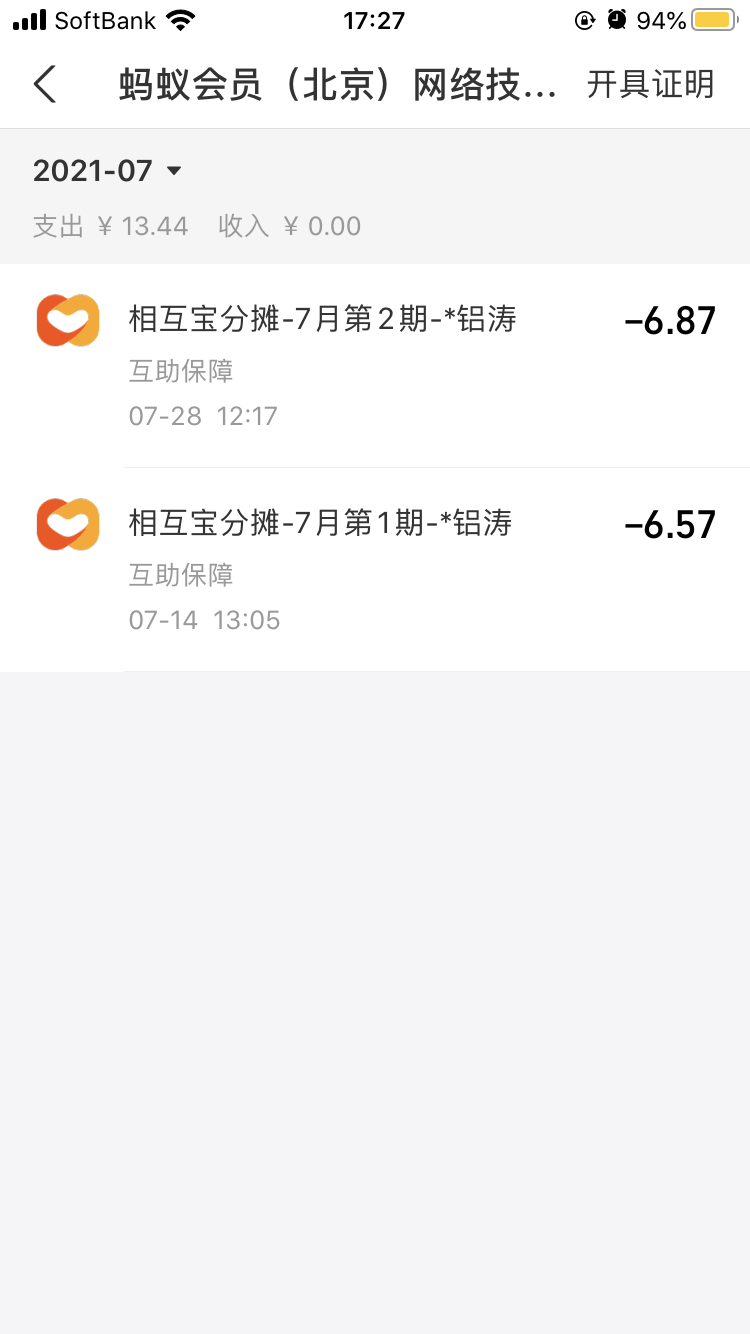Open the 2021-07 month picker
750x1334 pixels.
click(x=108, y=171)
